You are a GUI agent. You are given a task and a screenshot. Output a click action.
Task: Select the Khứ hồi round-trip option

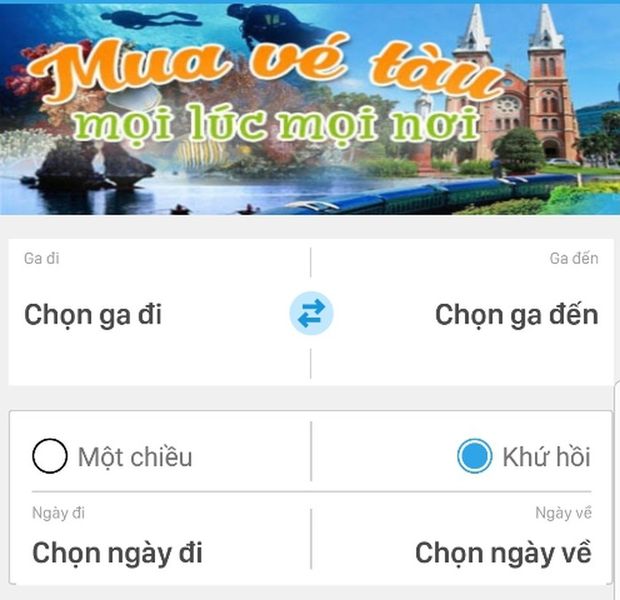point(475,457)
